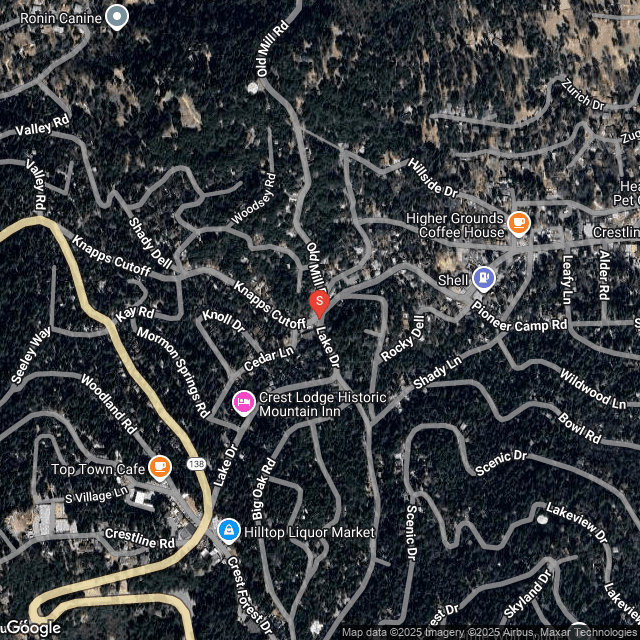Screen dimensions: 640x640
Task: Open Higher Grounds Coffee House marker
Action: [x=518, y=223]
